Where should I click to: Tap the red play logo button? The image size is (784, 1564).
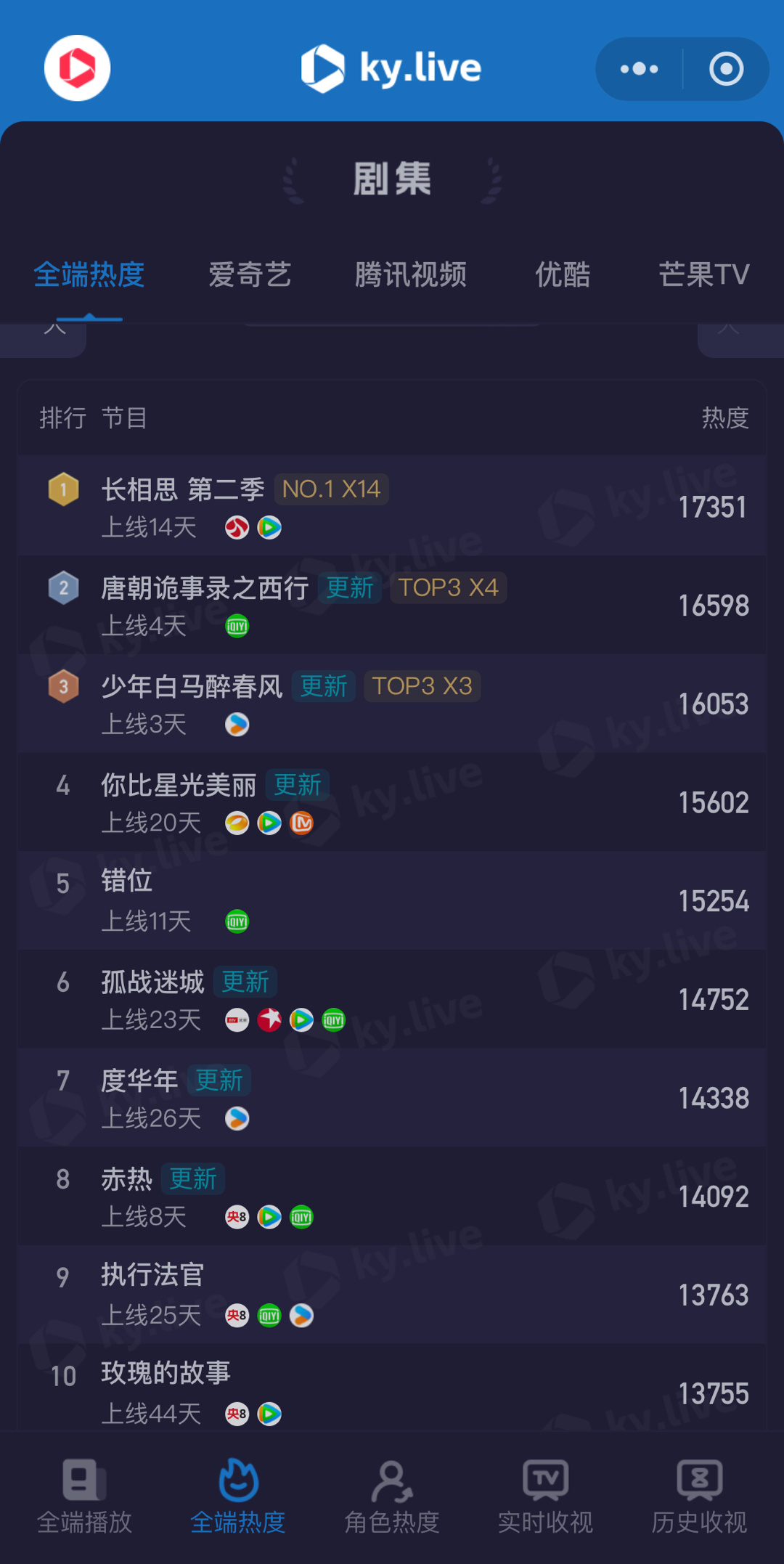(x=77, y=68)
